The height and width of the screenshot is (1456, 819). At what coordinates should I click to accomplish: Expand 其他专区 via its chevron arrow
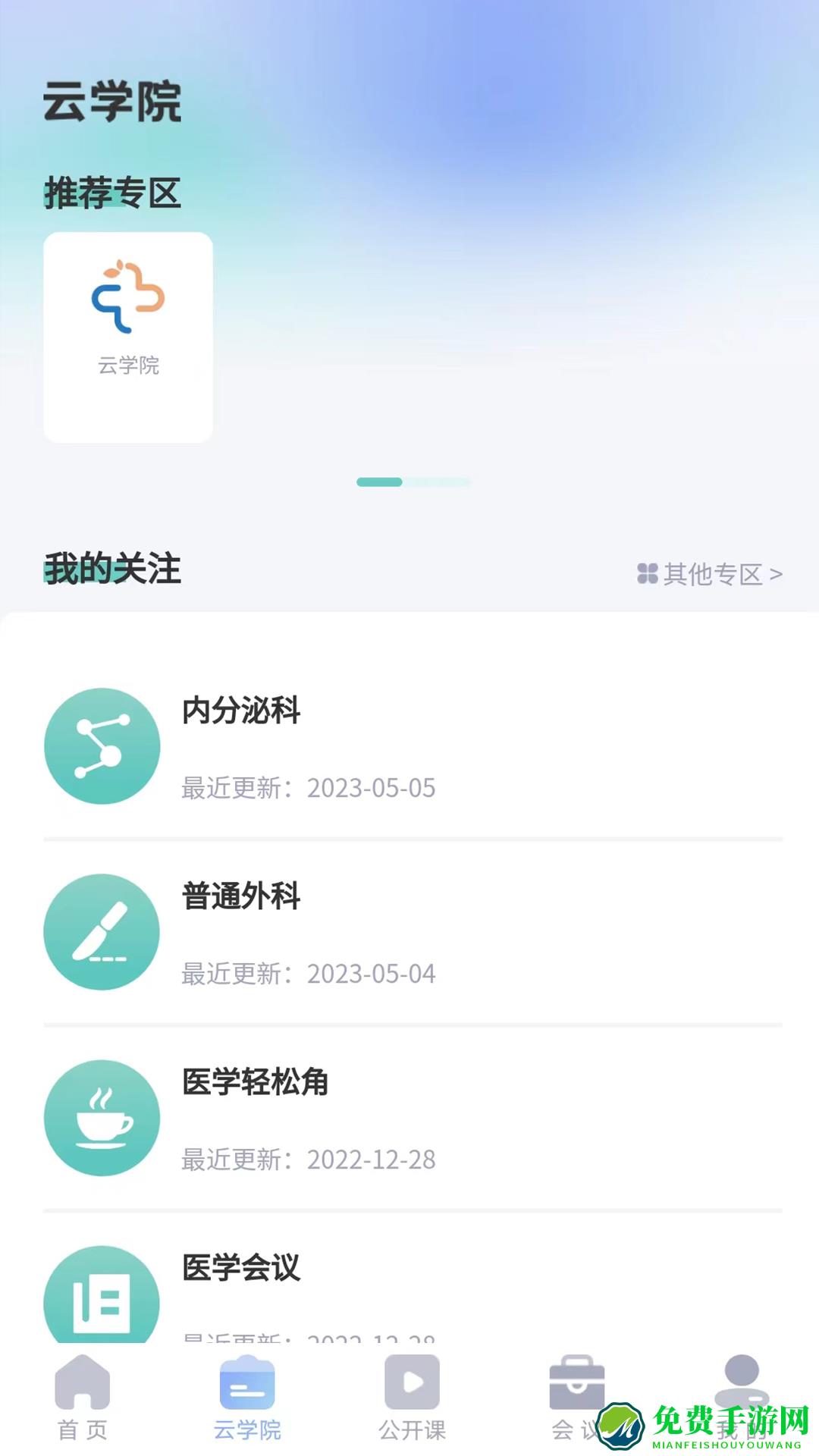[775, 574]
